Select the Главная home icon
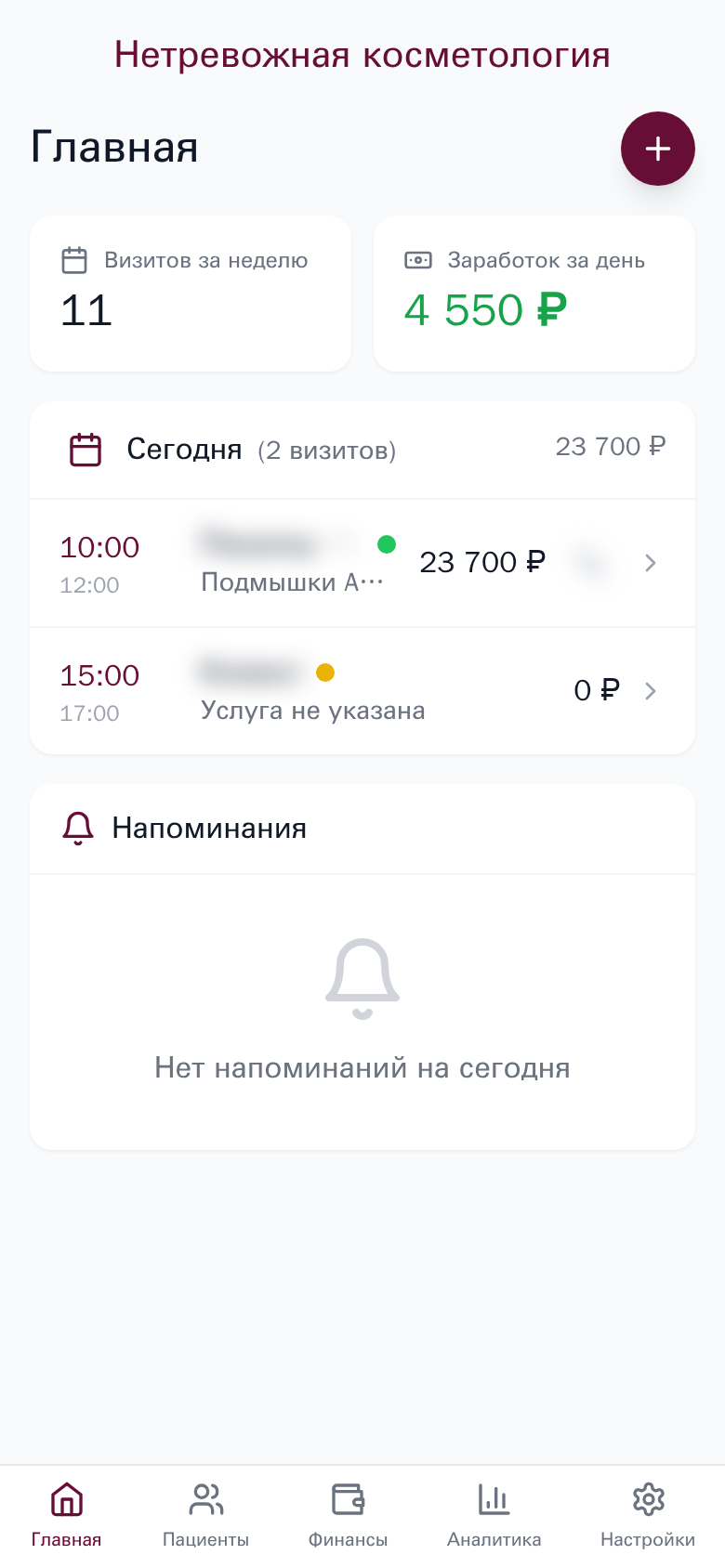Viewport: 725px width, 1568px height. (65, 1499)
